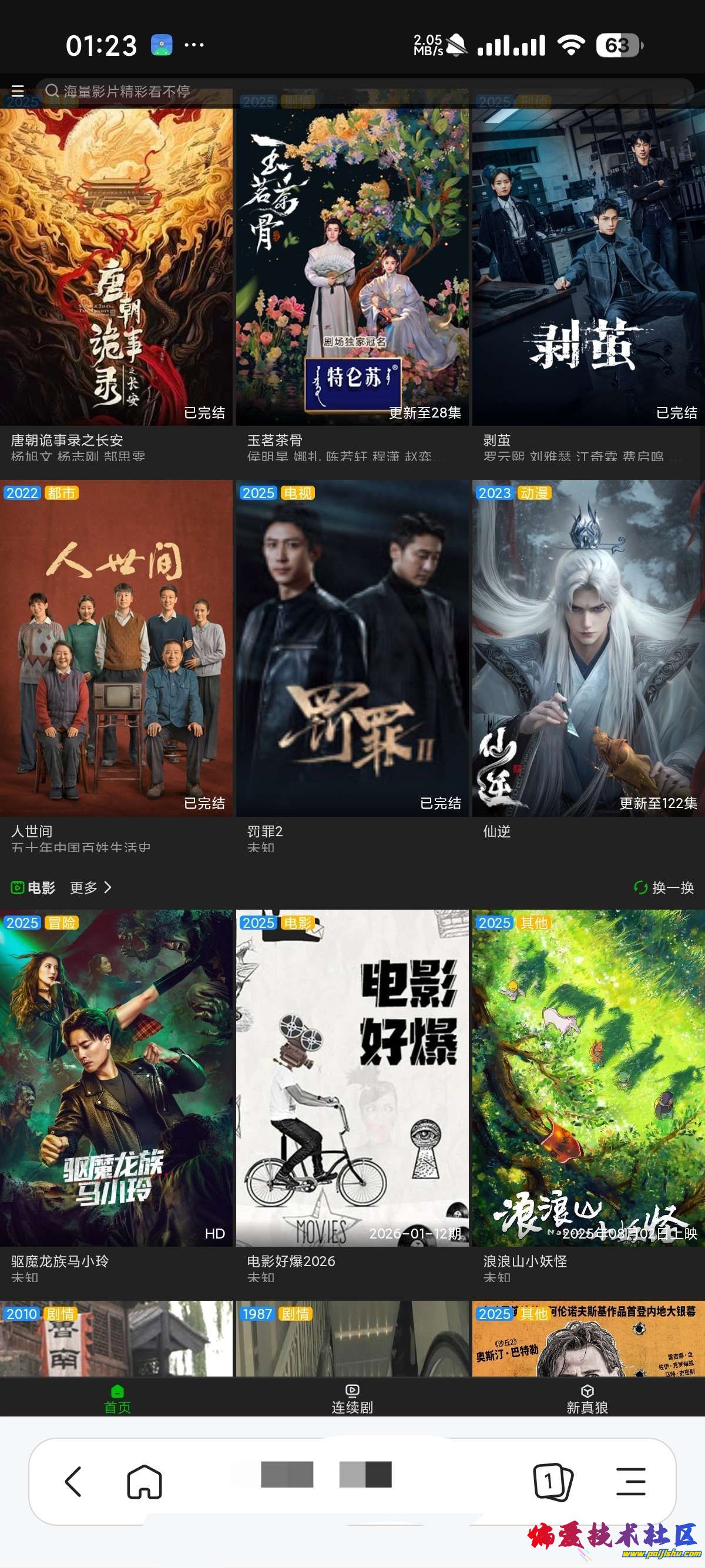Open the browser tabs switcher

(552, 1481)
